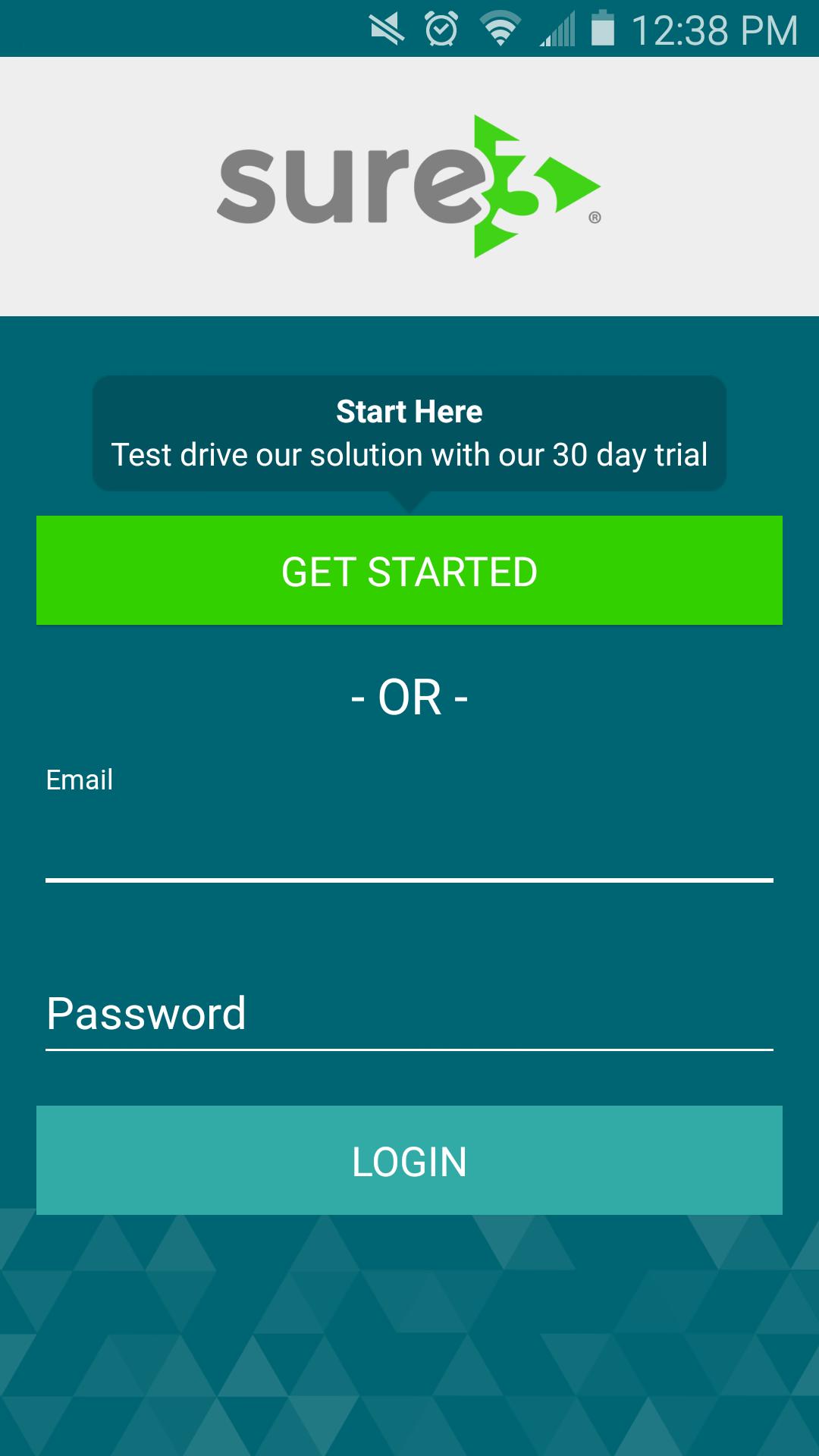Image resolution: width=819 pixels, height=1456 pixels.
Task: Tap the GET STARTED button
Action: (409, 570)
